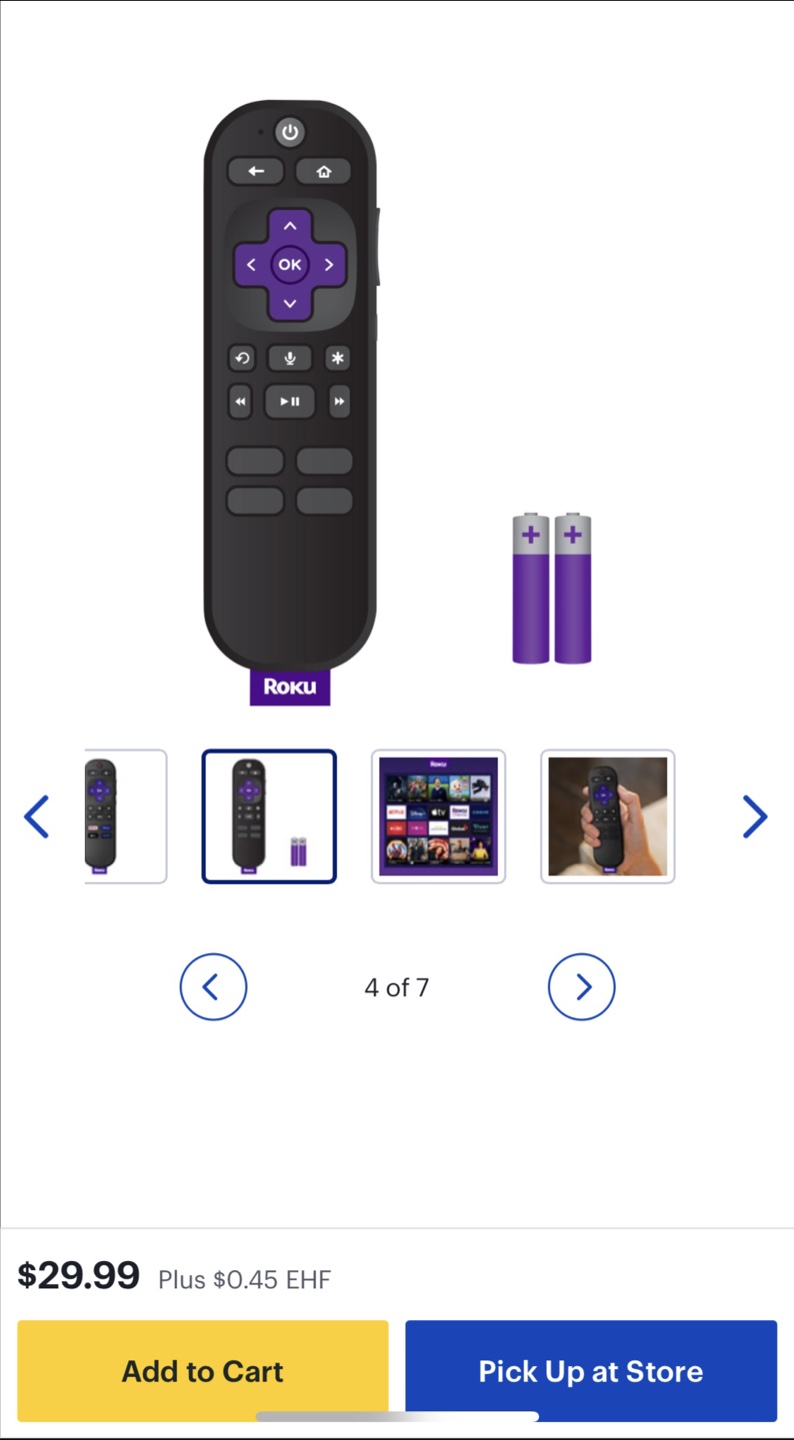Select the home icon on the remote
The image size is (794, 1440).
pyautogui.click(x=323, y=171)
